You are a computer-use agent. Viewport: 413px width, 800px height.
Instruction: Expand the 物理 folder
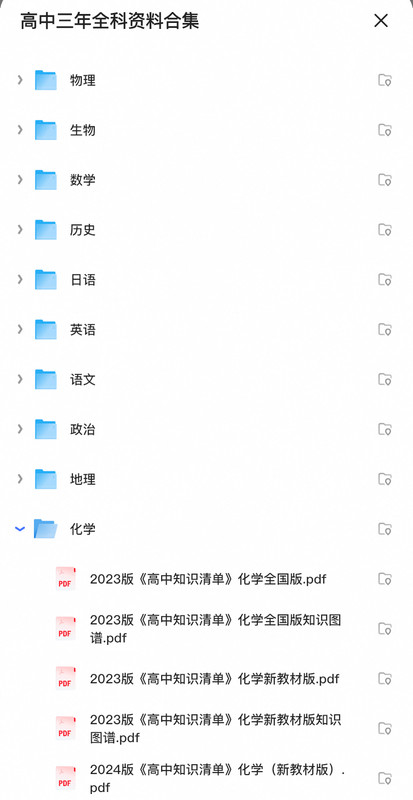(20, 80)
